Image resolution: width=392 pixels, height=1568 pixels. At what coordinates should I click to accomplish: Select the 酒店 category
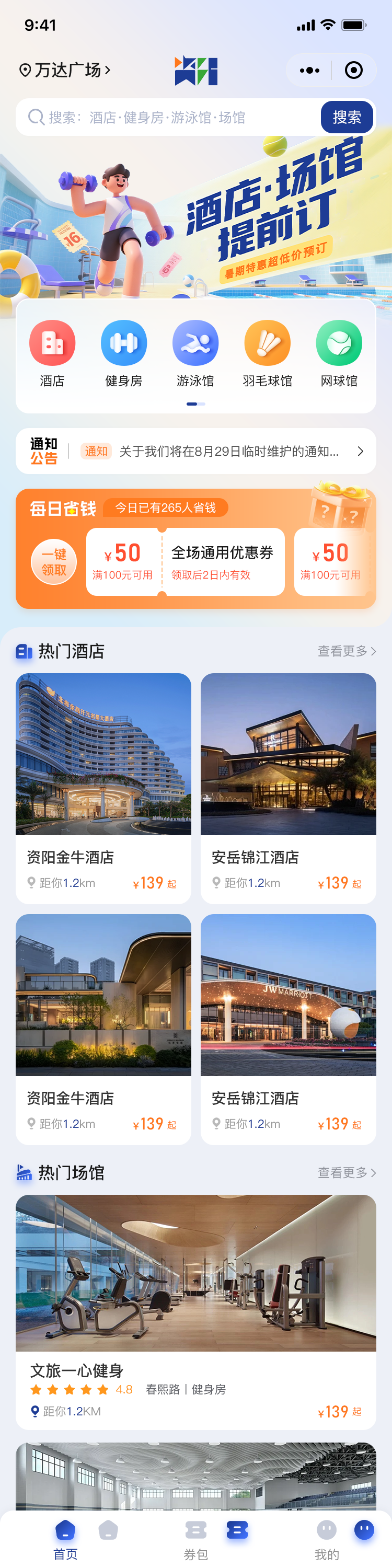coord(52,354)
